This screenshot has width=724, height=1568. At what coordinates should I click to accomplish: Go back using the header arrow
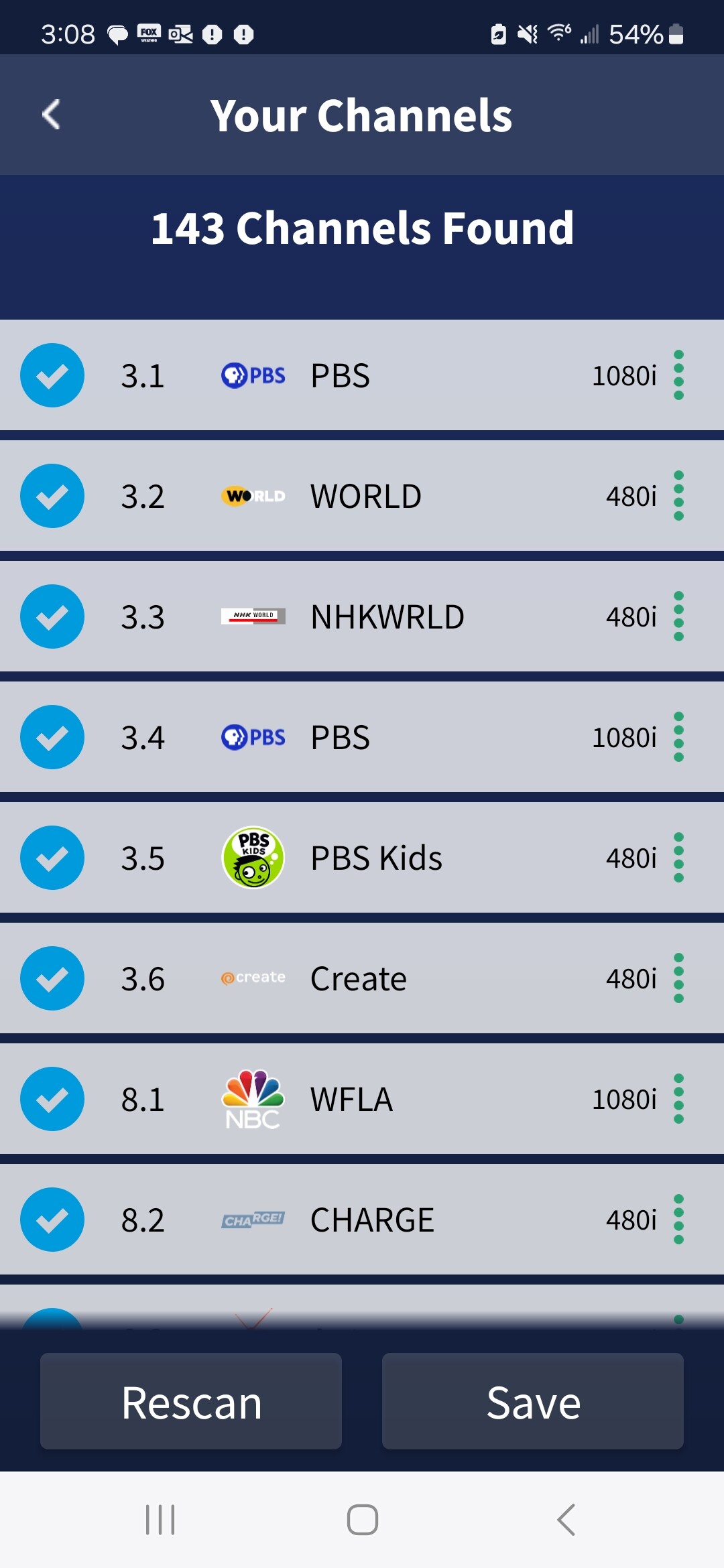tap(52, 115)
